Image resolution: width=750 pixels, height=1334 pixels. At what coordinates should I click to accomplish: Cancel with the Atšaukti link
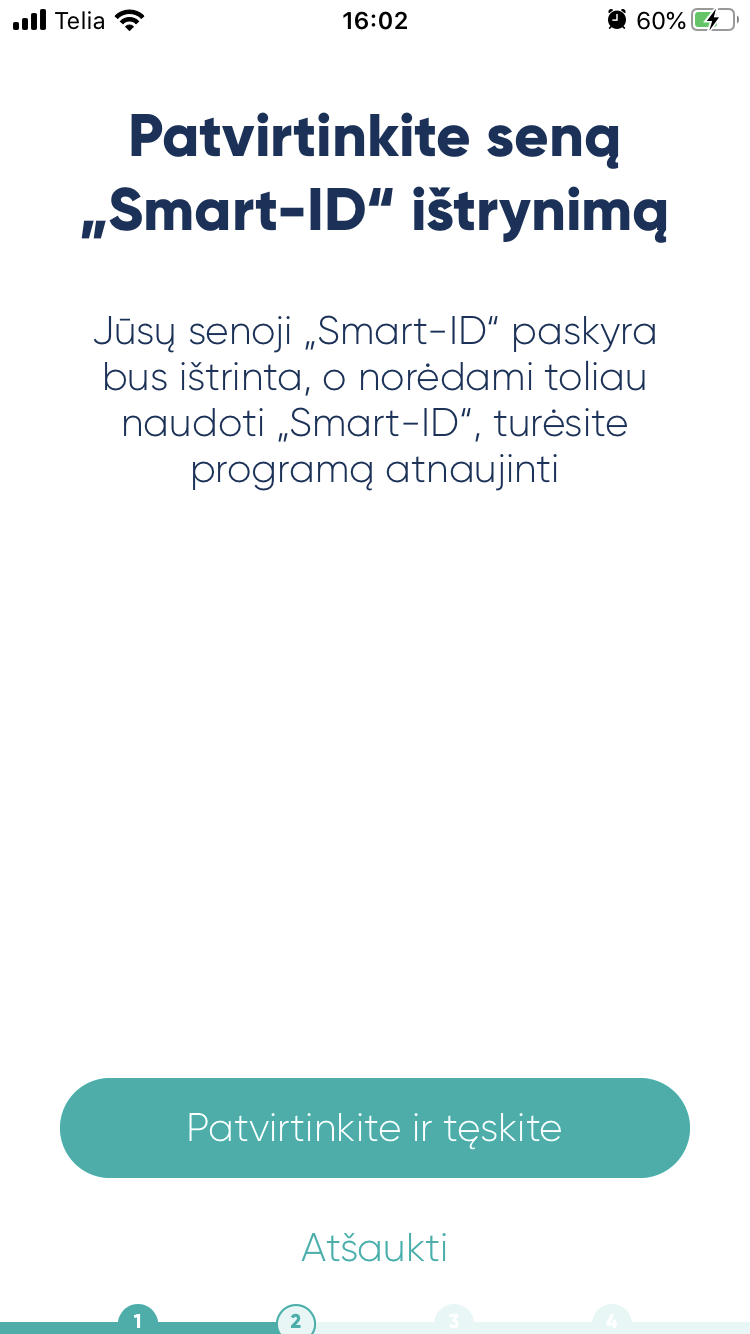tap(375, 1248)
